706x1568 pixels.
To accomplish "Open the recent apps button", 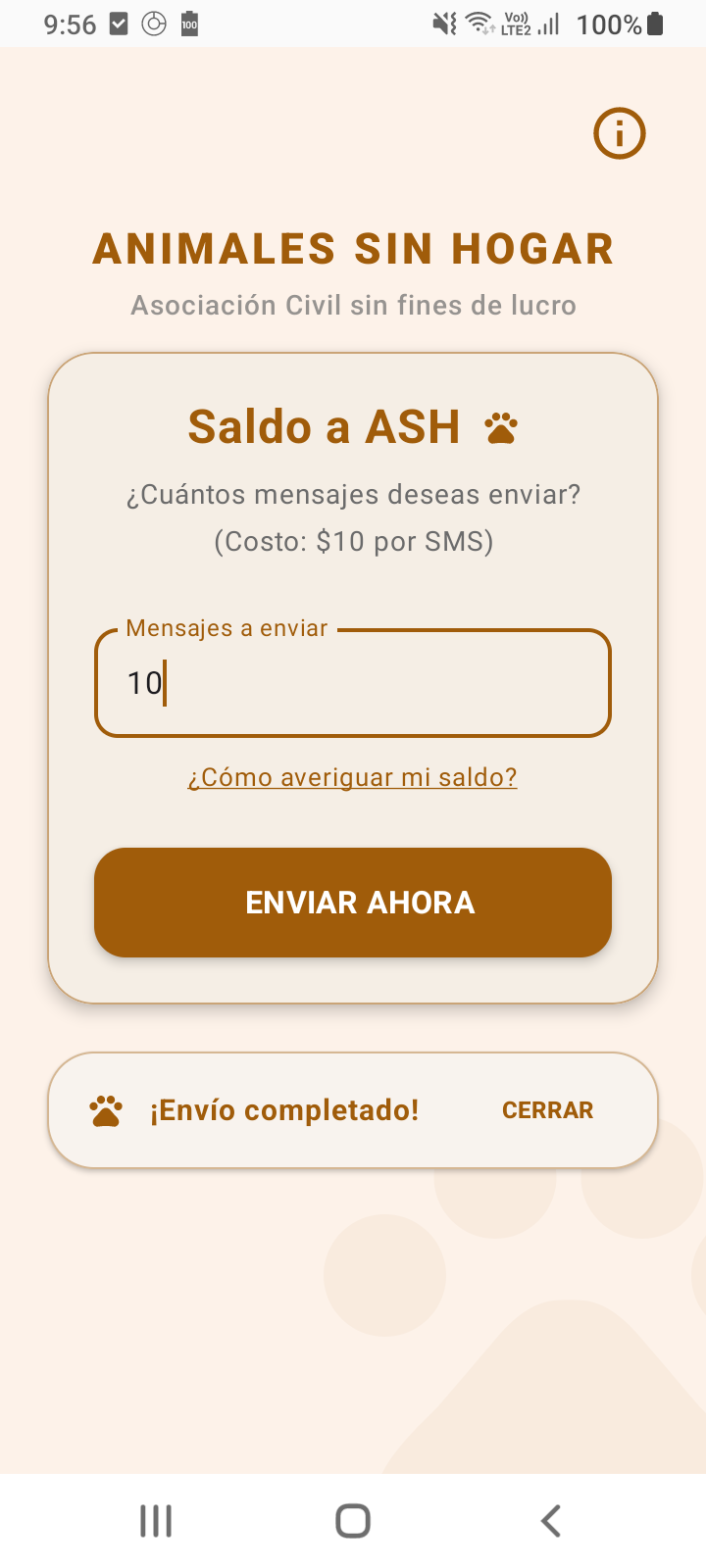I will click(x=156, y=1521).
